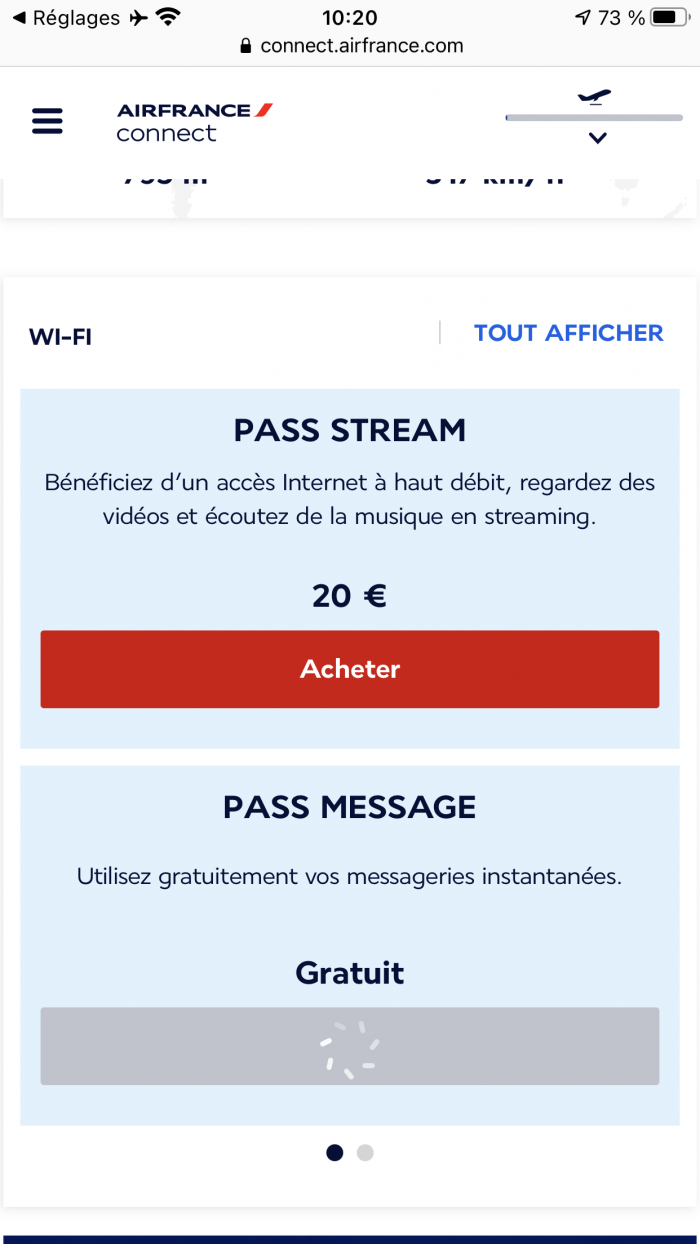Tap the loading Pass Message button

(350, 1046)
